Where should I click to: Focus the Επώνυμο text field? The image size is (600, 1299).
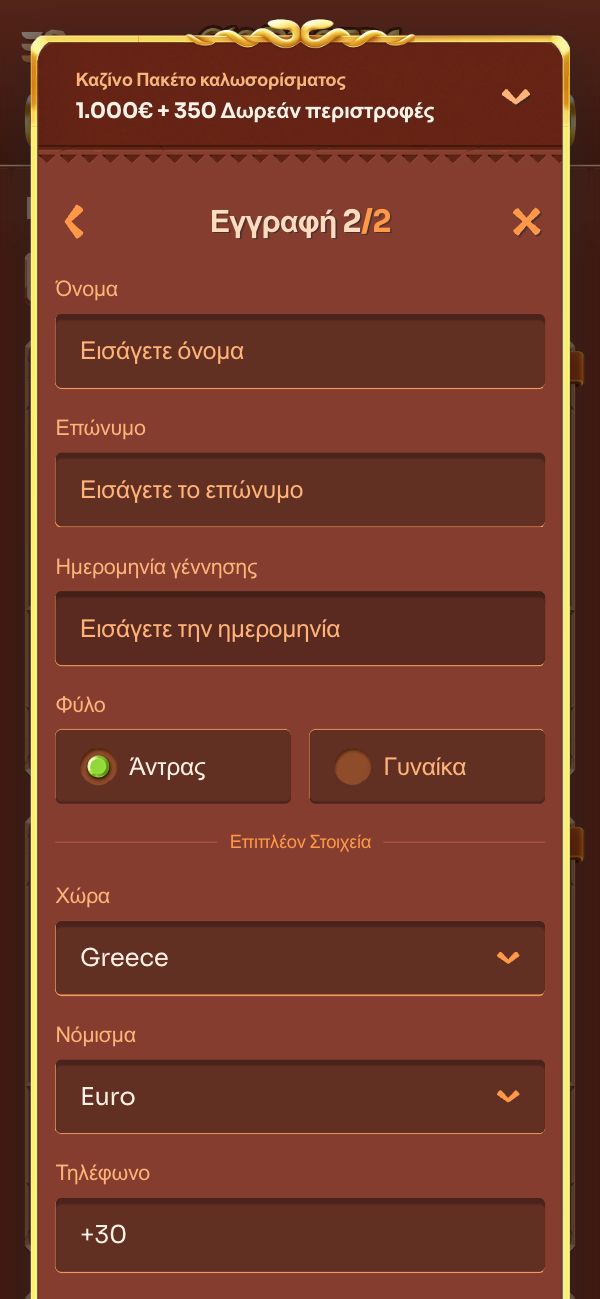300,490
